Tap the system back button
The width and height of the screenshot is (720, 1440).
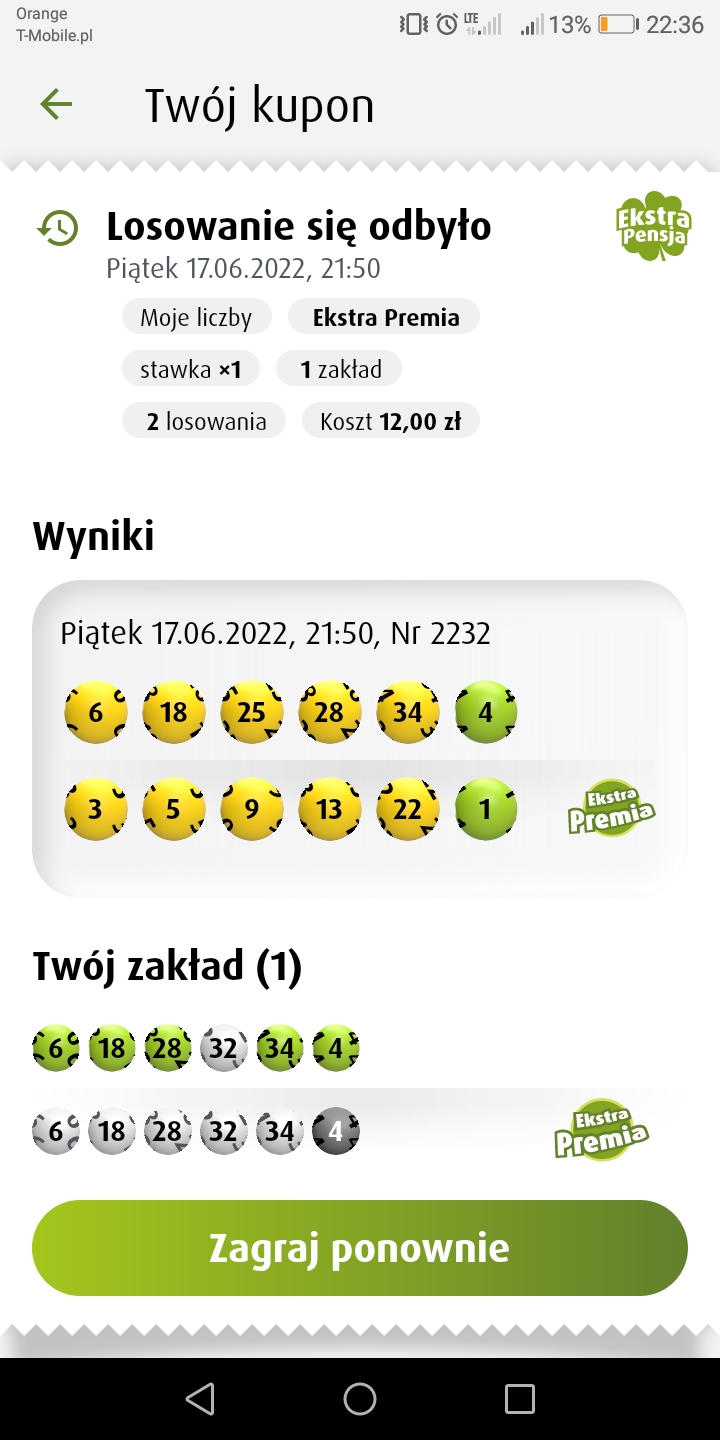coord(200,1398)
